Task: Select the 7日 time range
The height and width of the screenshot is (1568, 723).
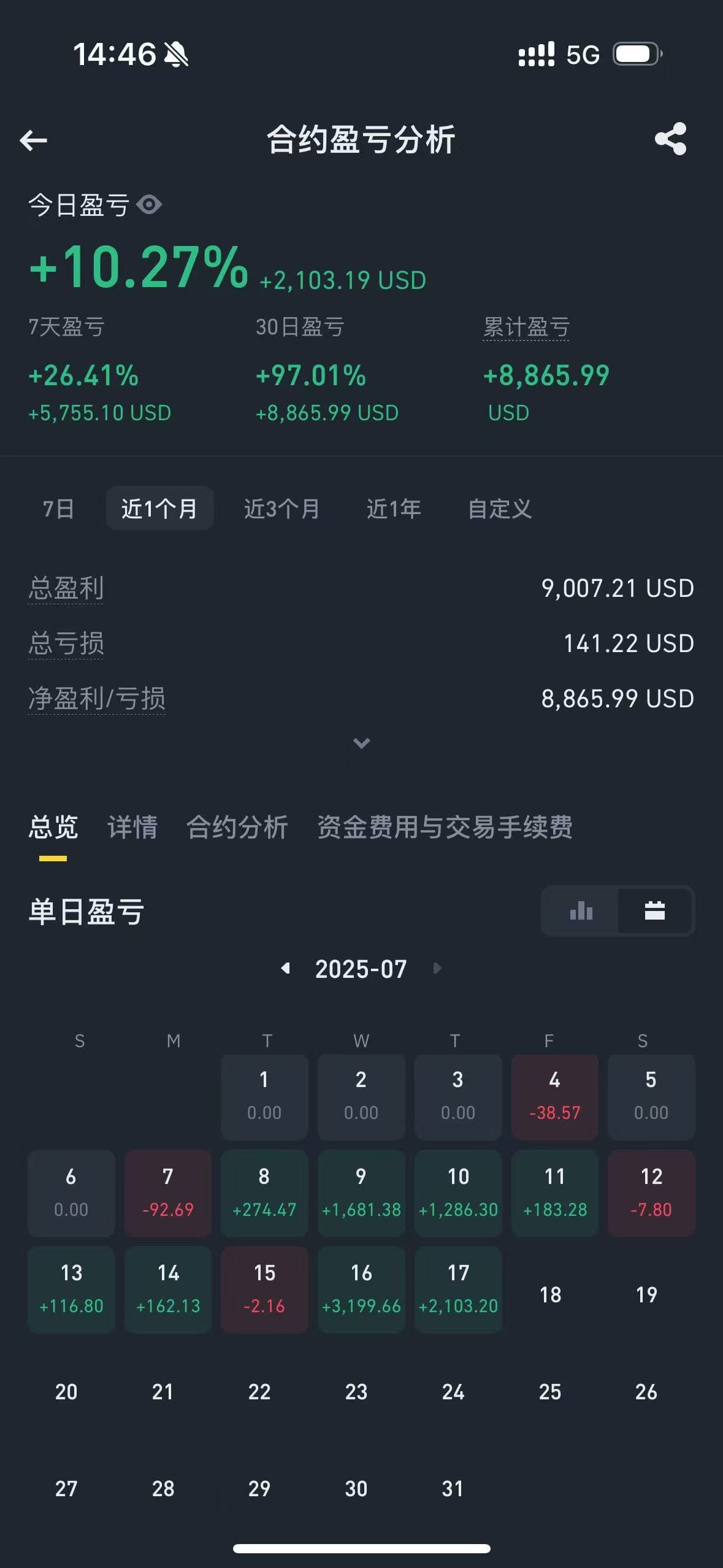Action: tap(59, 509)
